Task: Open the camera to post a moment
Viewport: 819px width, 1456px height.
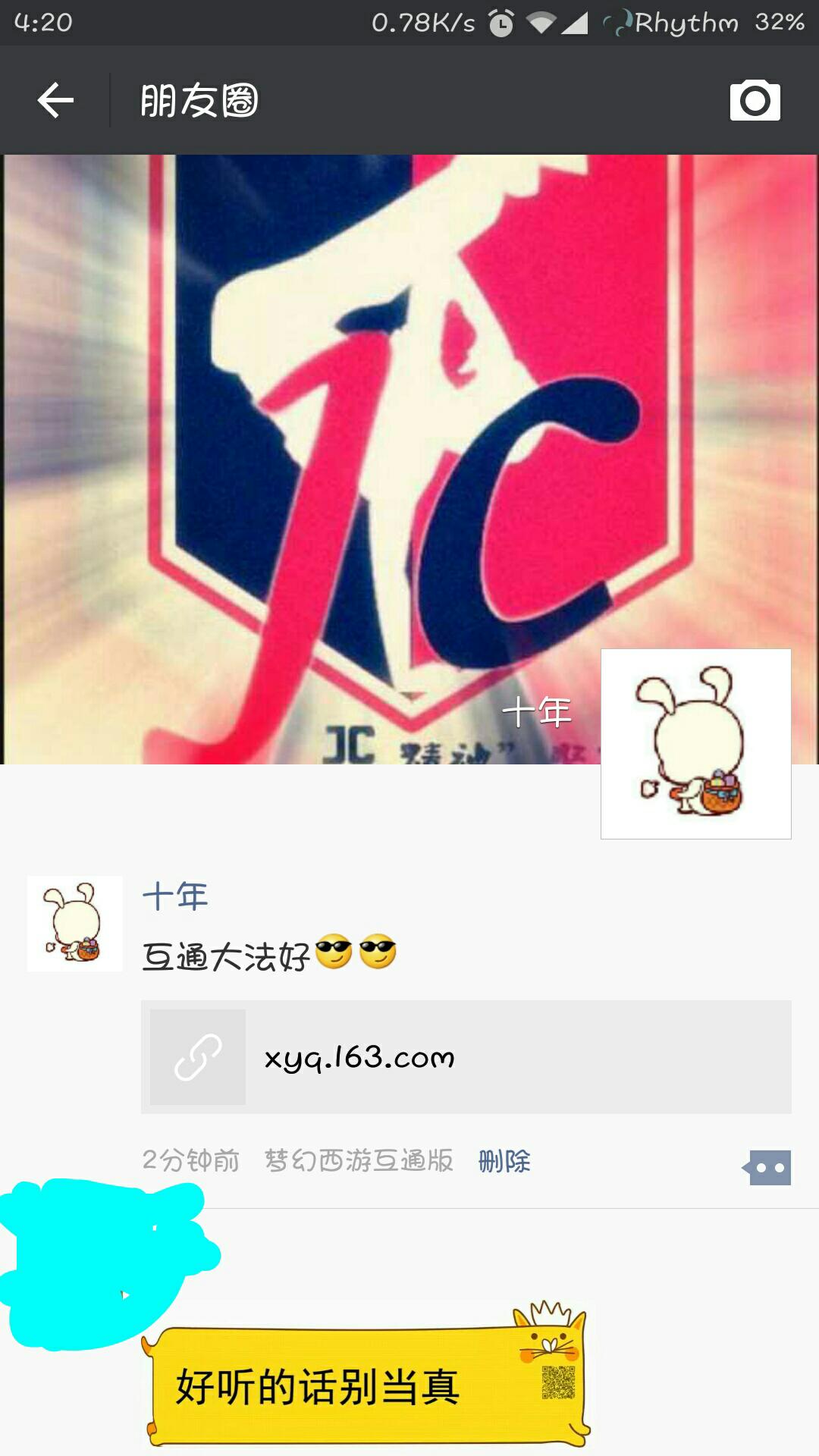Action: pyautogui.click(x=755, y=100)
